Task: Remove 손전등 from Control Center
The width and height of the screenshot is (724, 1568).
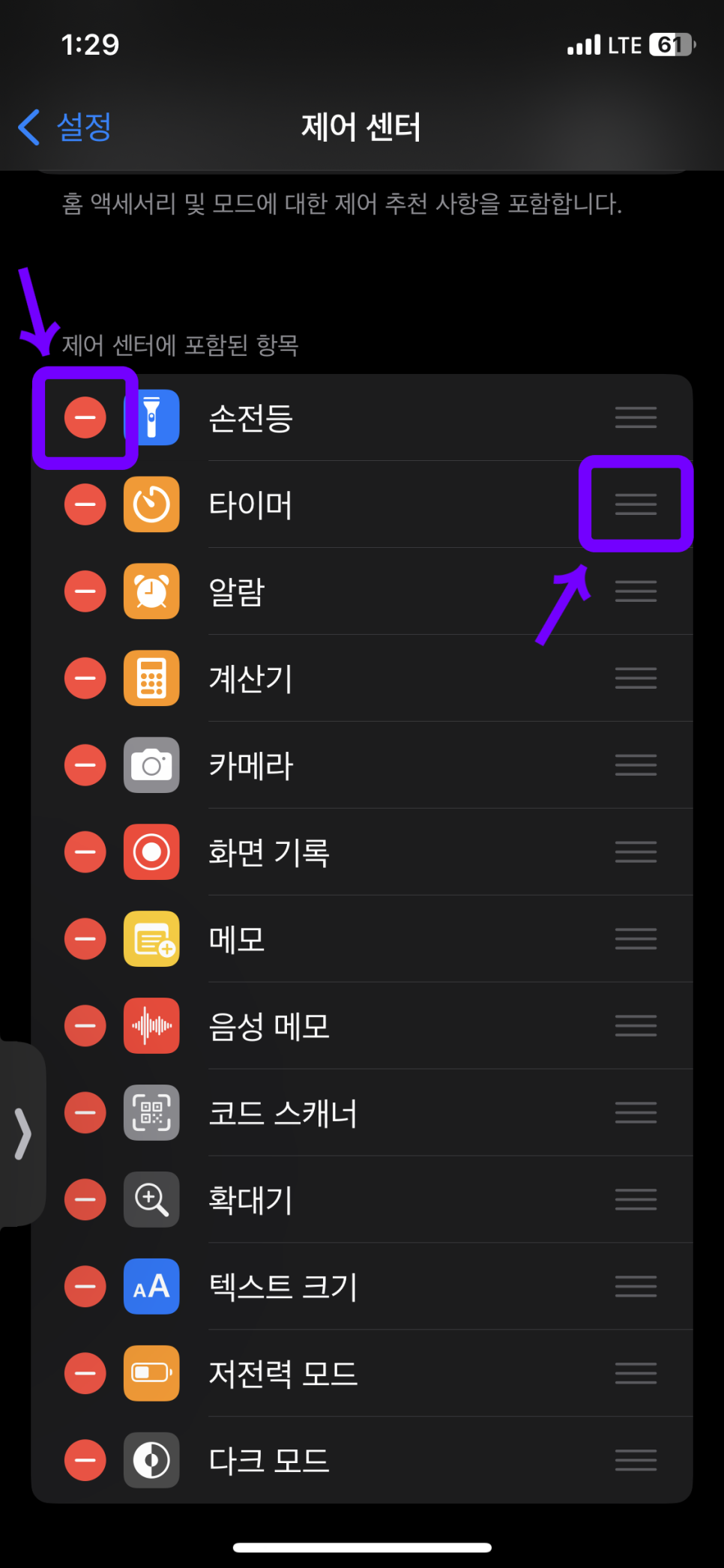Action: coord(85,417)
